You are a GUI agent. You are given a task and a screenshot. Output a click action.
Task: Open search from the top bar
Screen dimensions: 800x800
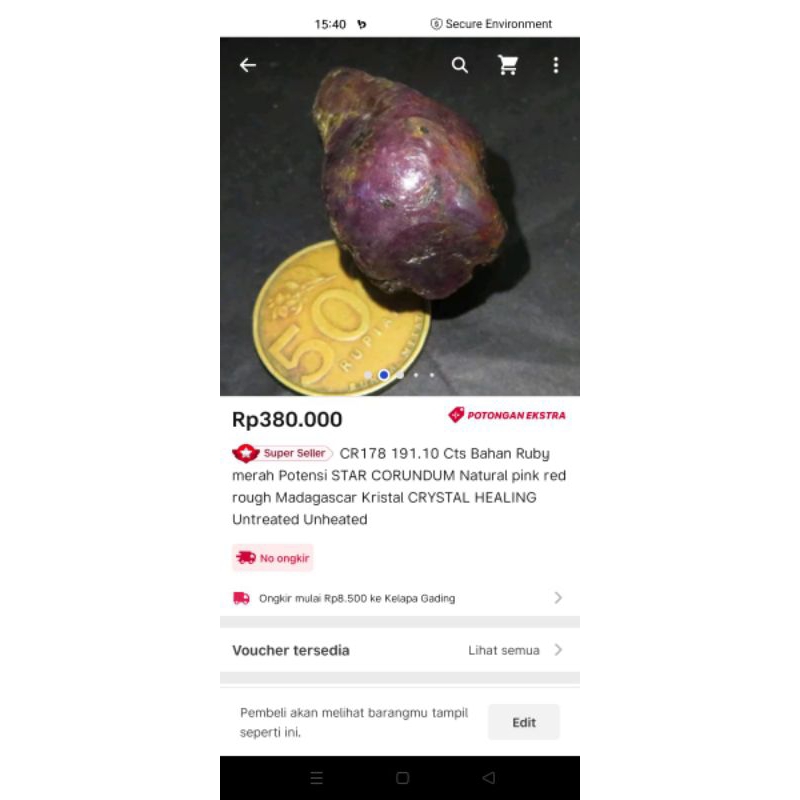click(x=459, y=65)
